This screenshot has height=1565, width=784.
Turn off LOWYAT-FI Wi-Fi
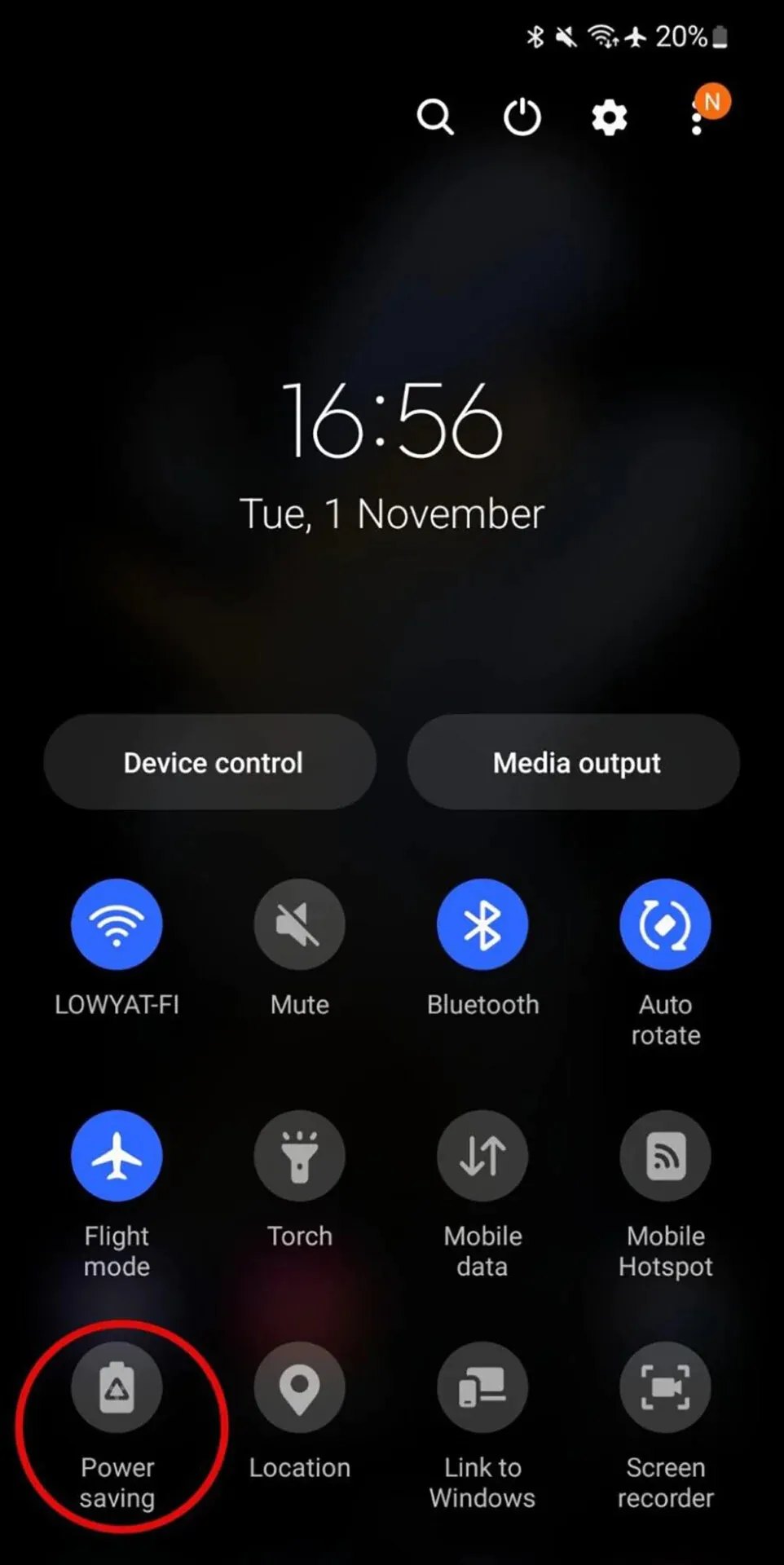click(x=117, y=924)
